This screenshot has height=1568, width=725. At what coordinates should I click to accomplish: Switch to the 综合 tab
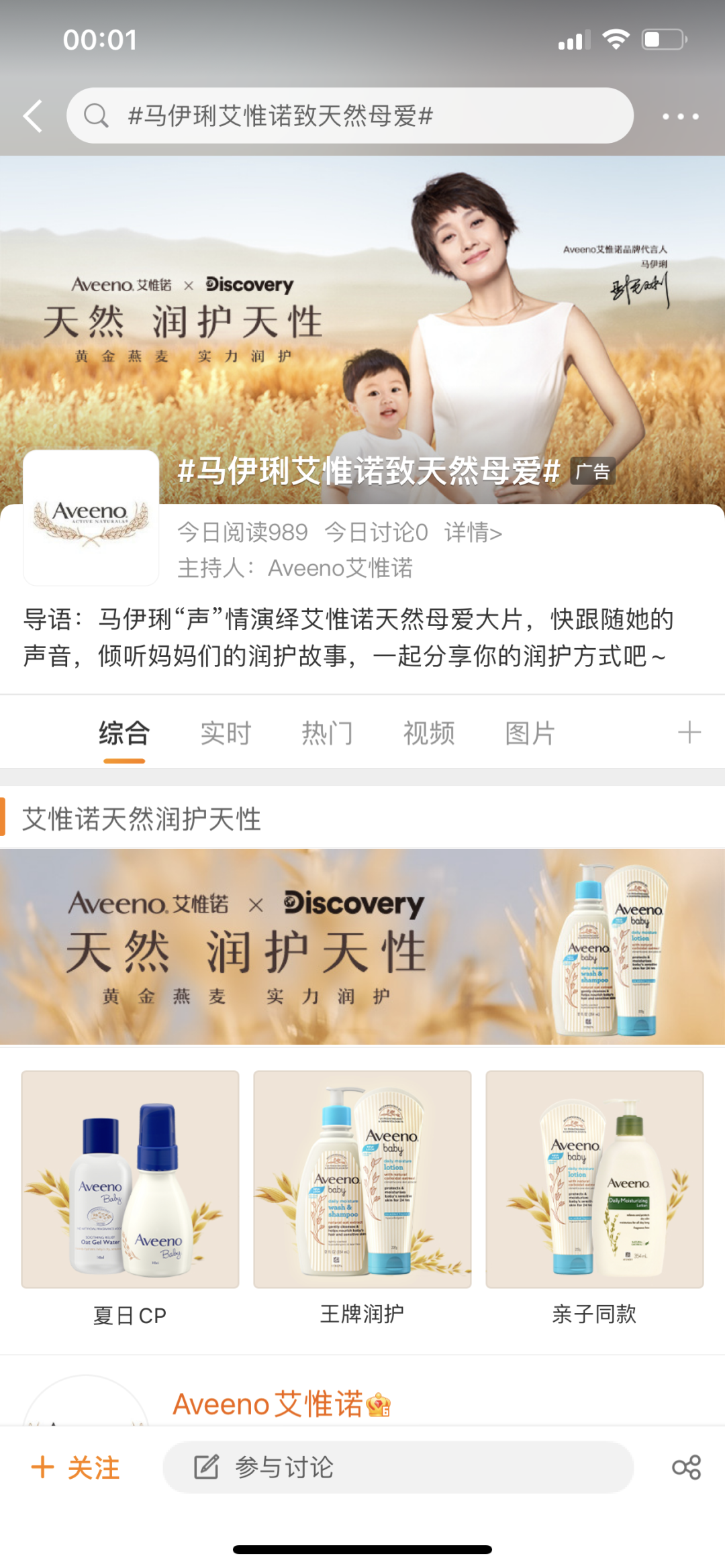(124, 733)
